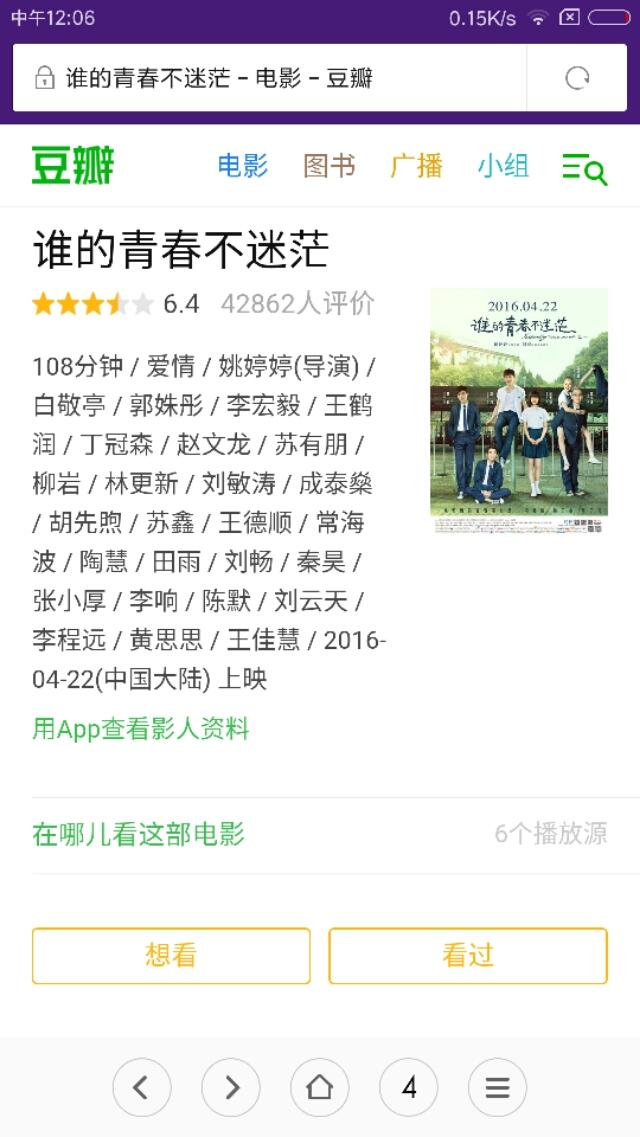This screenshot has height=1137, width=640.
Task: Open the Douban logo home link
Action: [x=73, y=165]
